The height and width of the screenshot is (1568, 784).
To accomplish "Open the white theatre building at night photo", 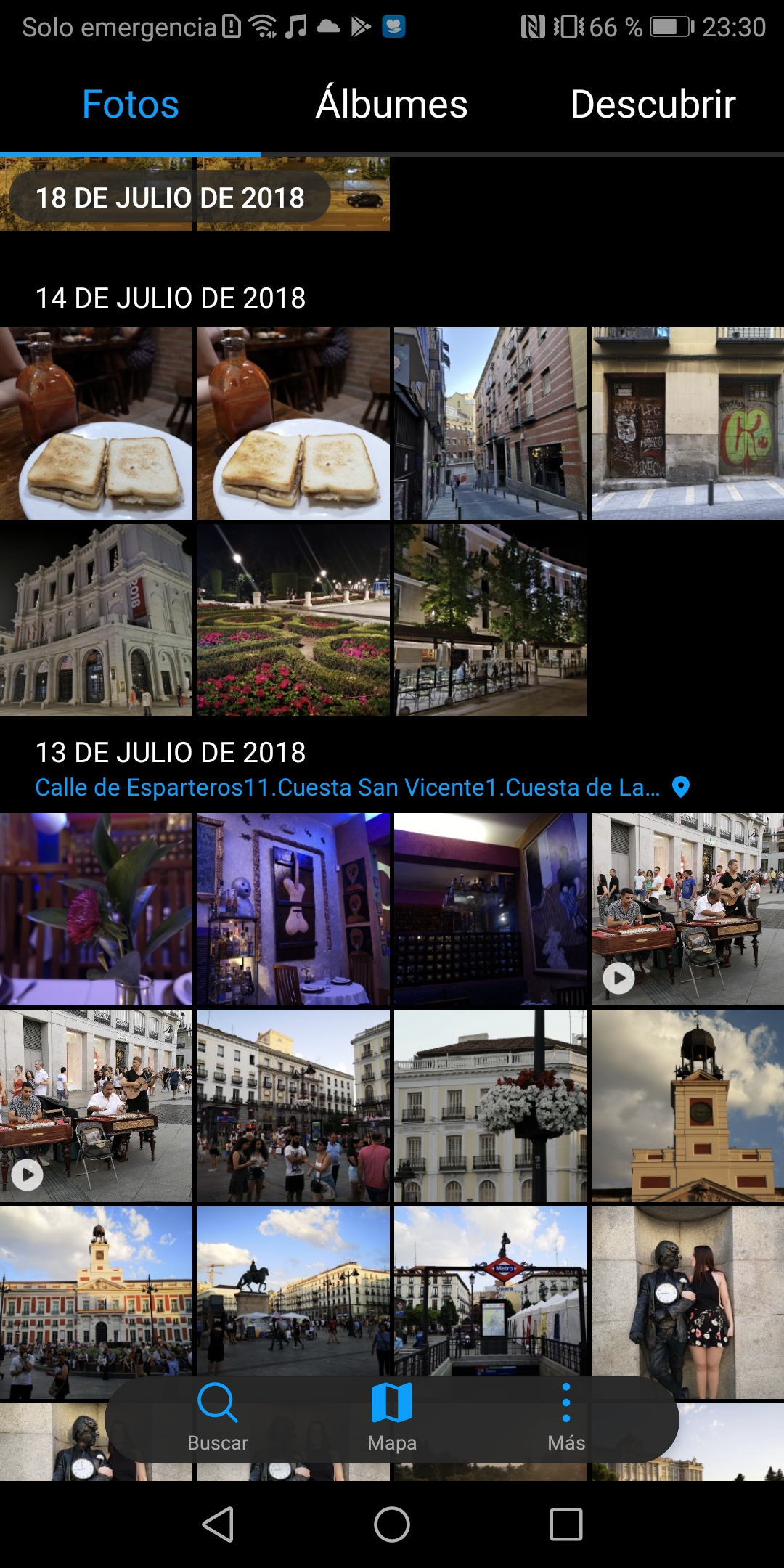I will (x=96, y=621).
